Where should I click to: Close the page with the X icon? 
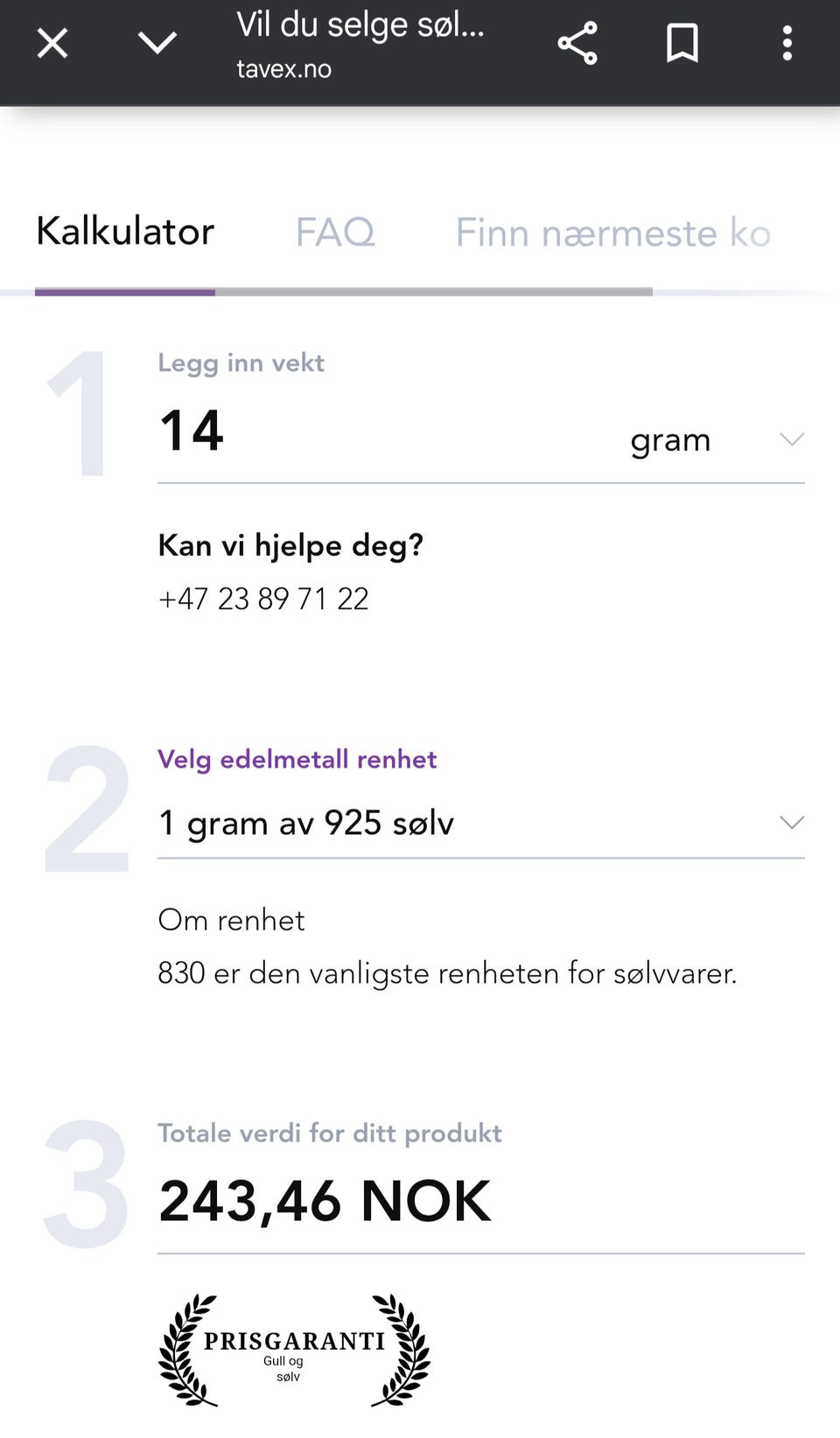(52, 42)
